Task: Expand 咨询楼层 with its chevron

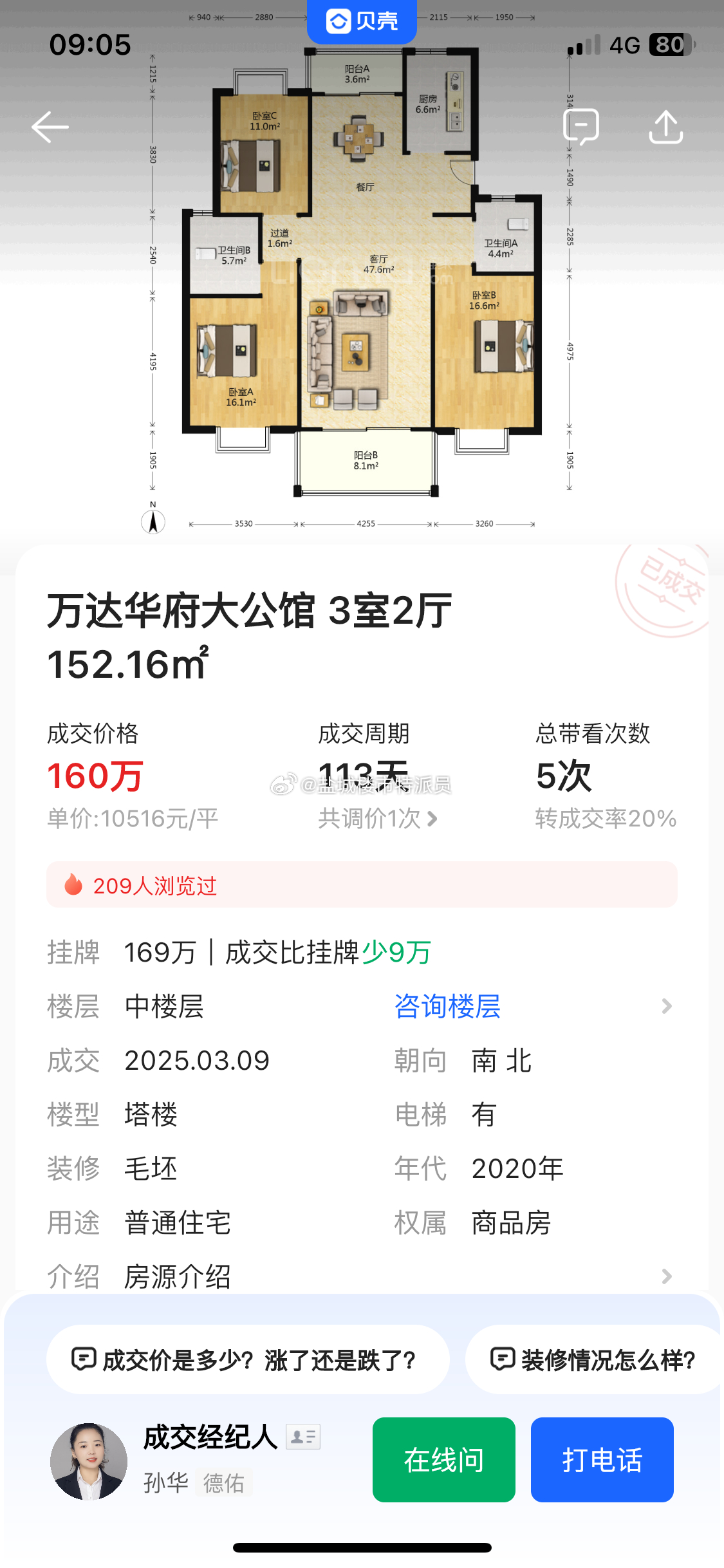Action: [x=665, y=1005]
